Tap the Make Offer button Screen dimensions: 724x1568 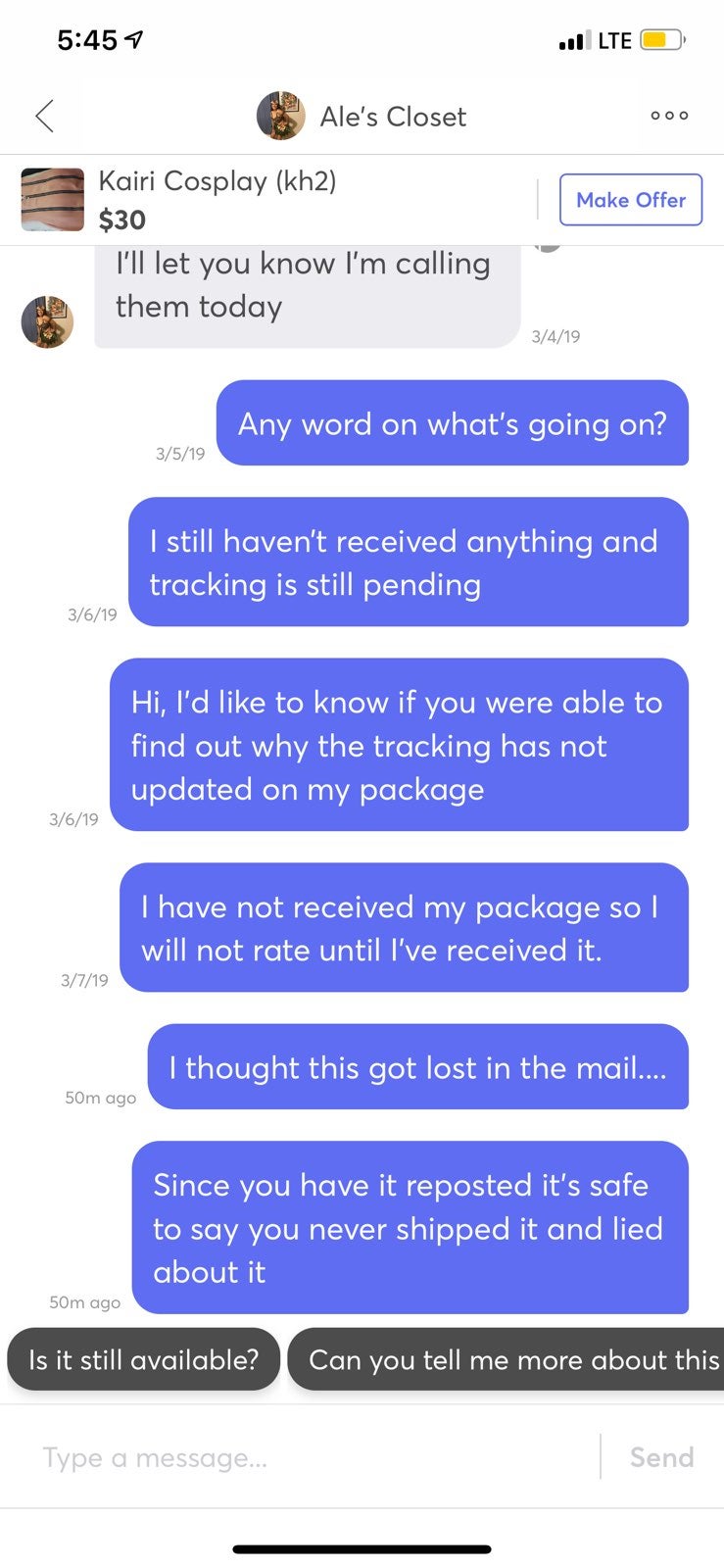click(x=631, y=200)
